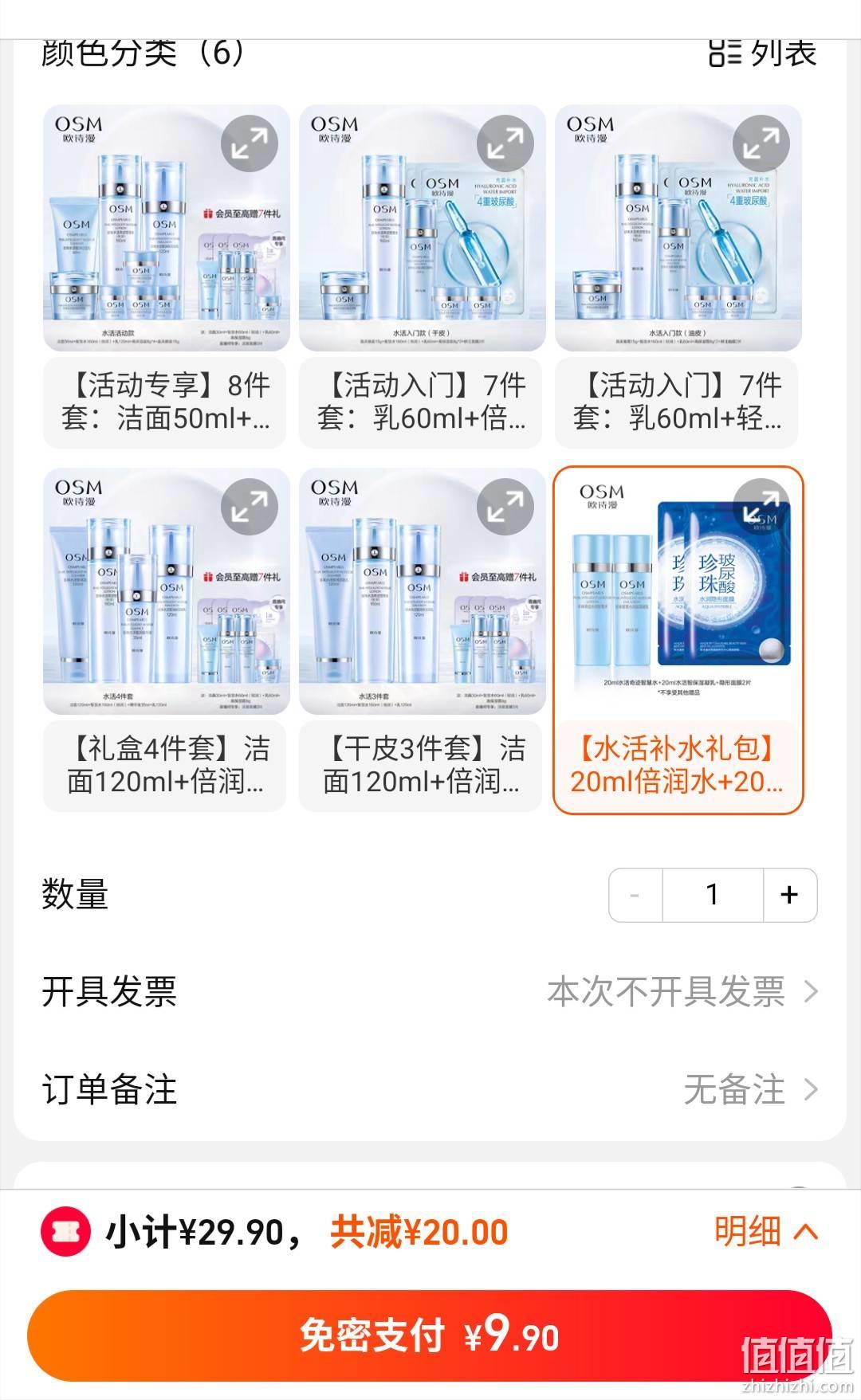Viewport: 861px width, 1400px height.
Task: Edit the quantity number field
Action: (x=713, y=895)
